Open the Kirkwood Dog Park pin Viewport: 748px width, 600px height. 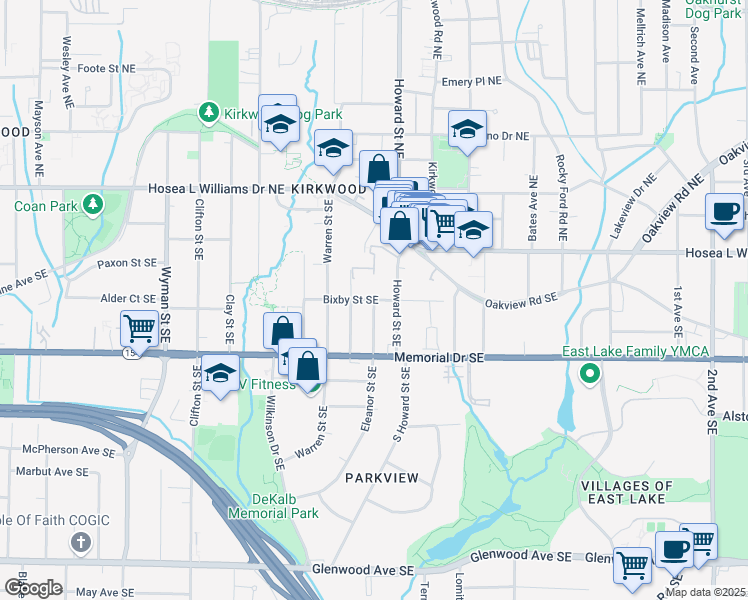coord(208,111)
